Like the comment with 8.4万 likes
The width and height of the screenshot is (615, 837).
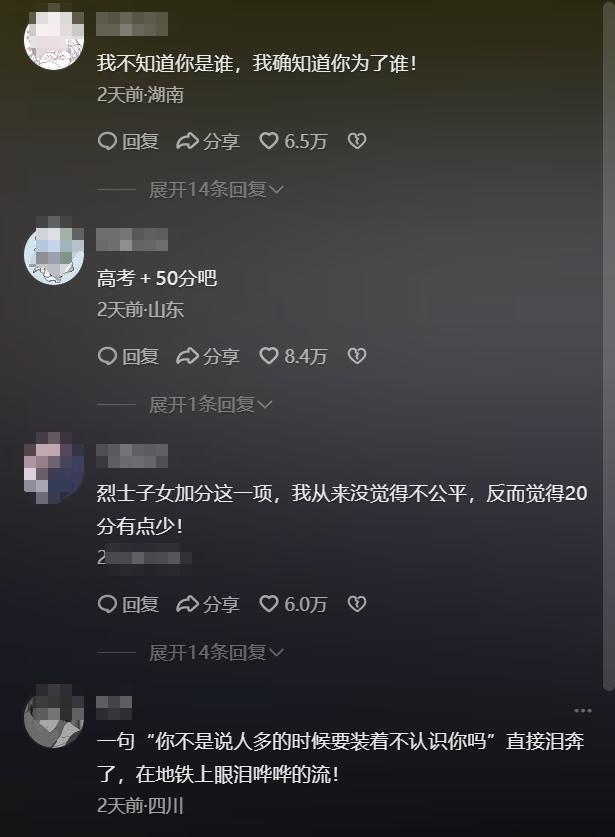[293, 356]
